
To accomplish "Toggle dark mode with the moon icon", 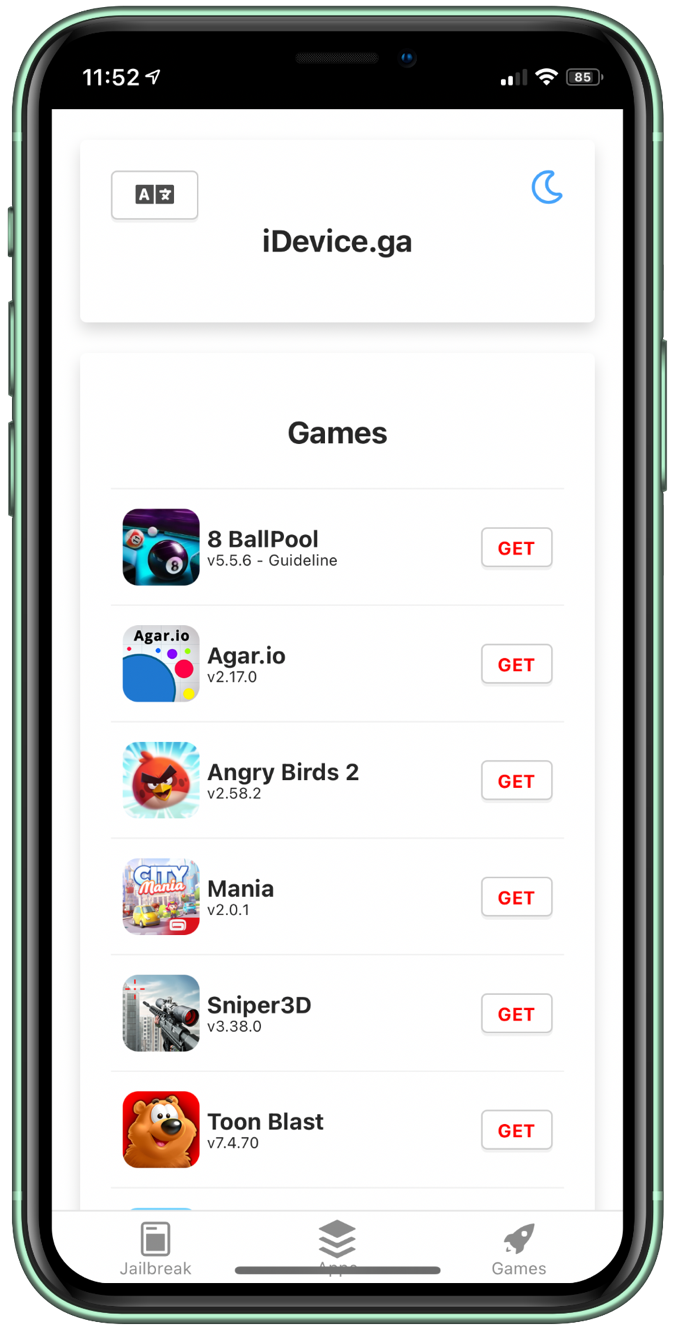I will 546,187.
